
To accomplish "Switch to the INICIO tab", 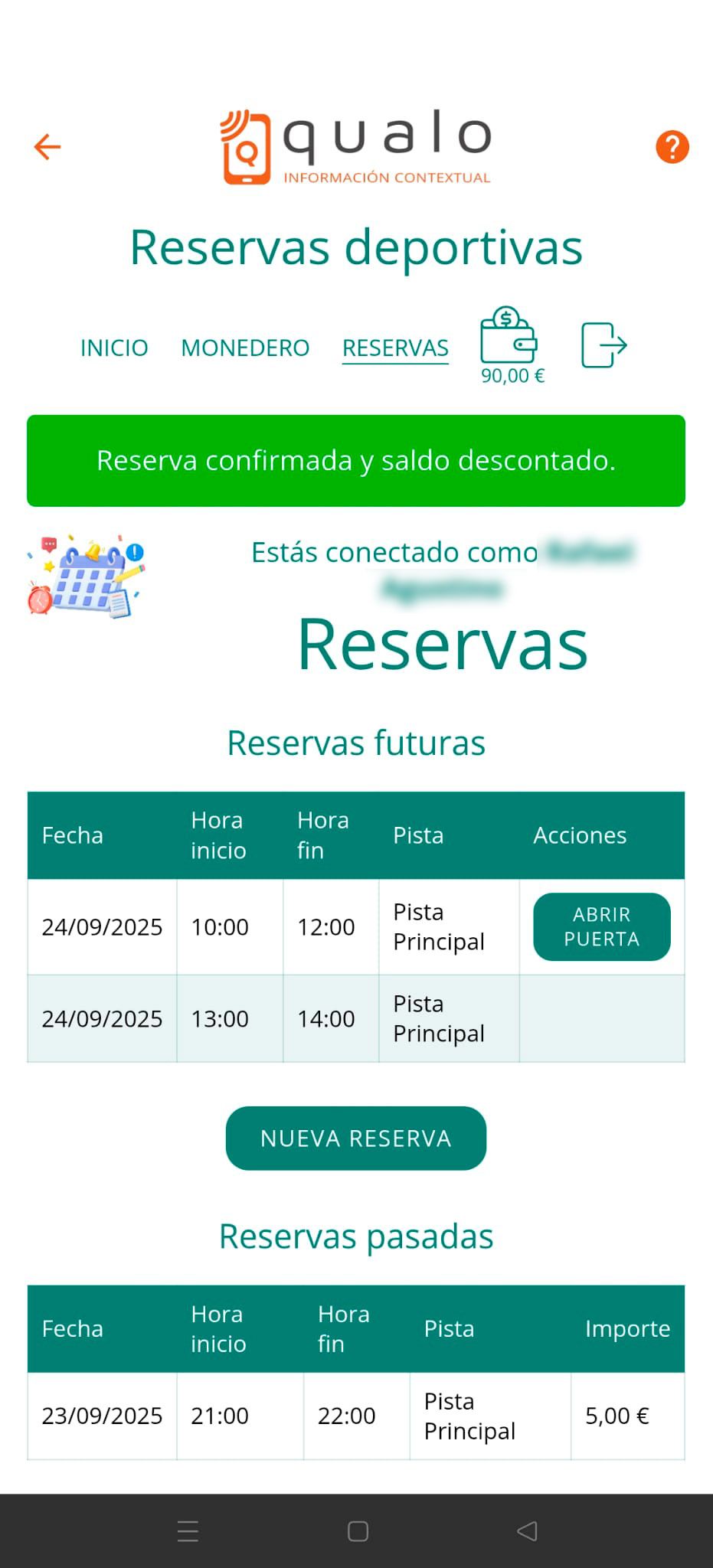I will [x=114, y=348].
